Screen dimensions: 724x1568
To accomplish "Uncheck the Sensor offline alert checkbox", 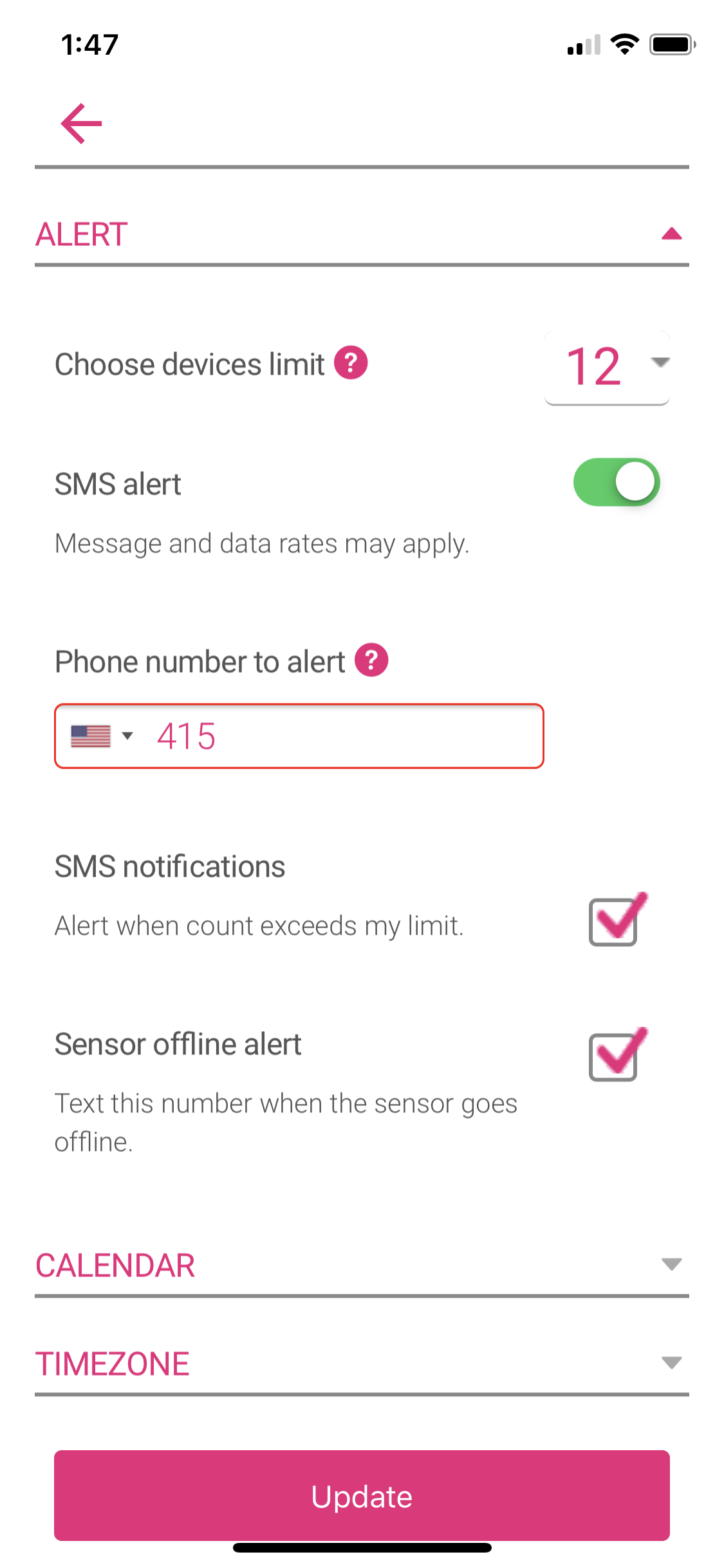I will [x=617, y=1054].
